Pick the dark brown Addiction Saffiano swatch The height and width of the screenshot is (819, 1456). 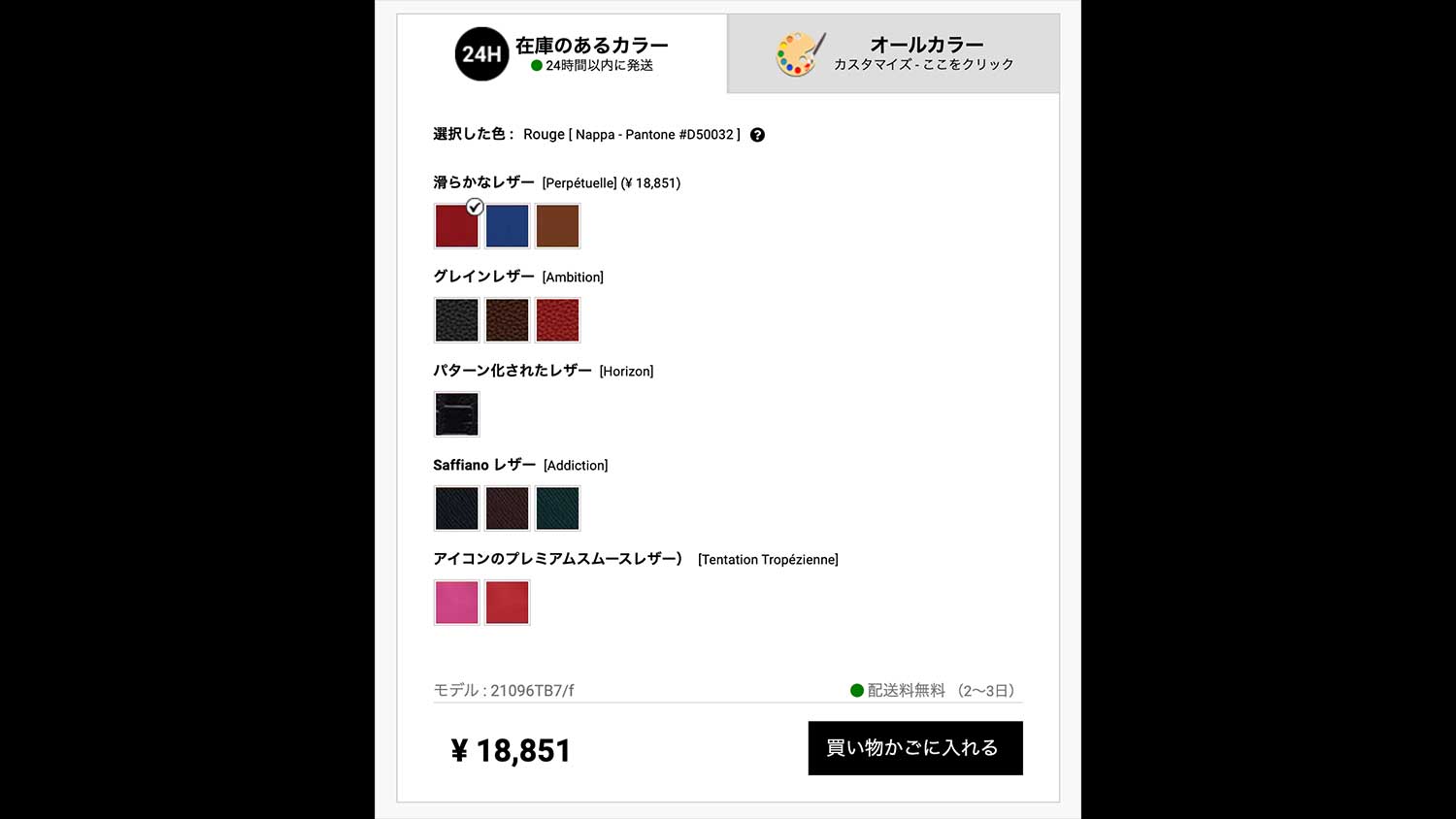click(507, 508)
